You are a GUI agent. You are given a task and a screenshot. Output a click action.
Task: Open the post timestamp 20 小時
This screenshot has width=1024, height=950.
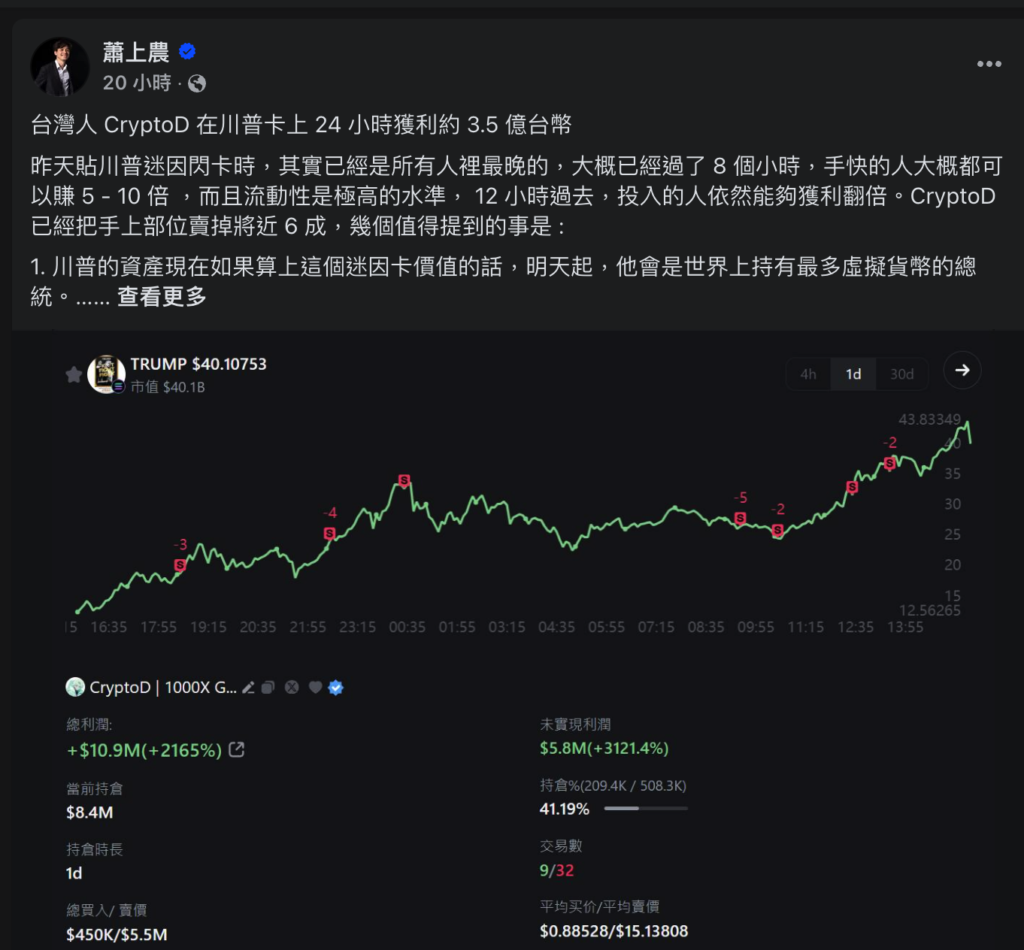coord(137,82)
